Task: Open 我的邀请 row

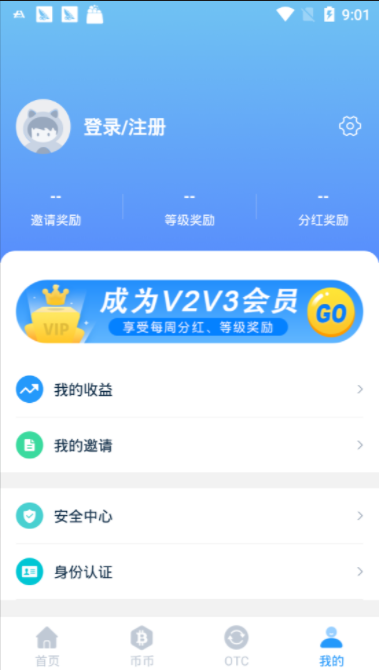Action: coord(189,445)
